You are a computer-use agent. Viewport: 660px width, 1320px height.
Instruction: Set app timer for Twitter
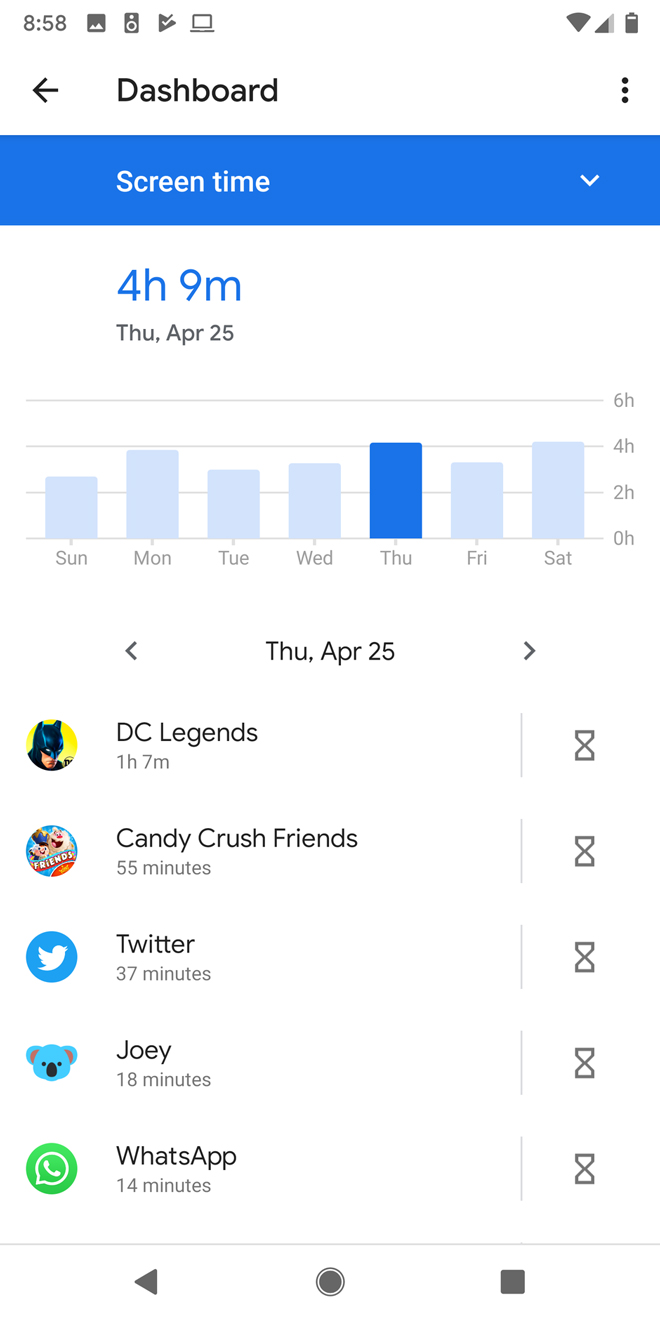coord(585,957)
